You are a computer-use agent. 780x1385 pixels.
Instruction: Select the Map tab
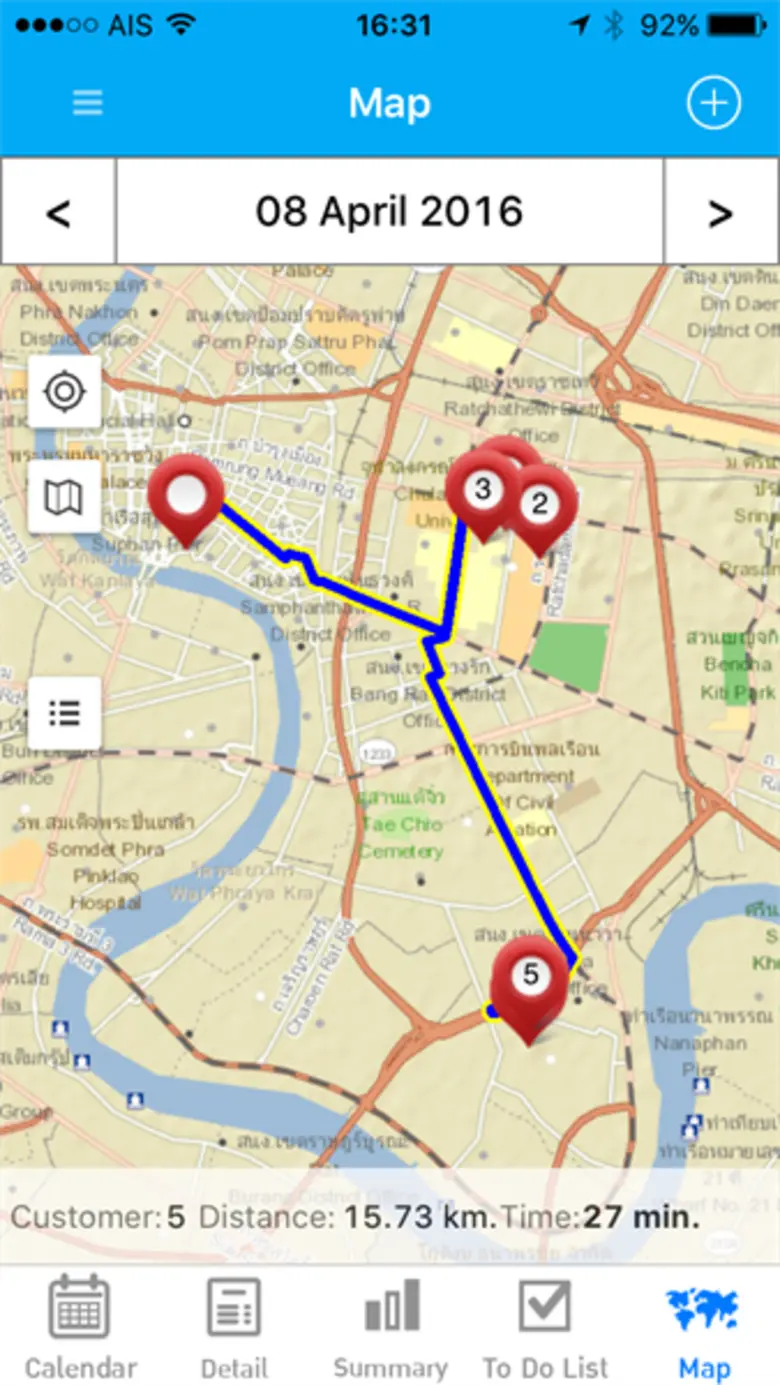coord(703,1328)
